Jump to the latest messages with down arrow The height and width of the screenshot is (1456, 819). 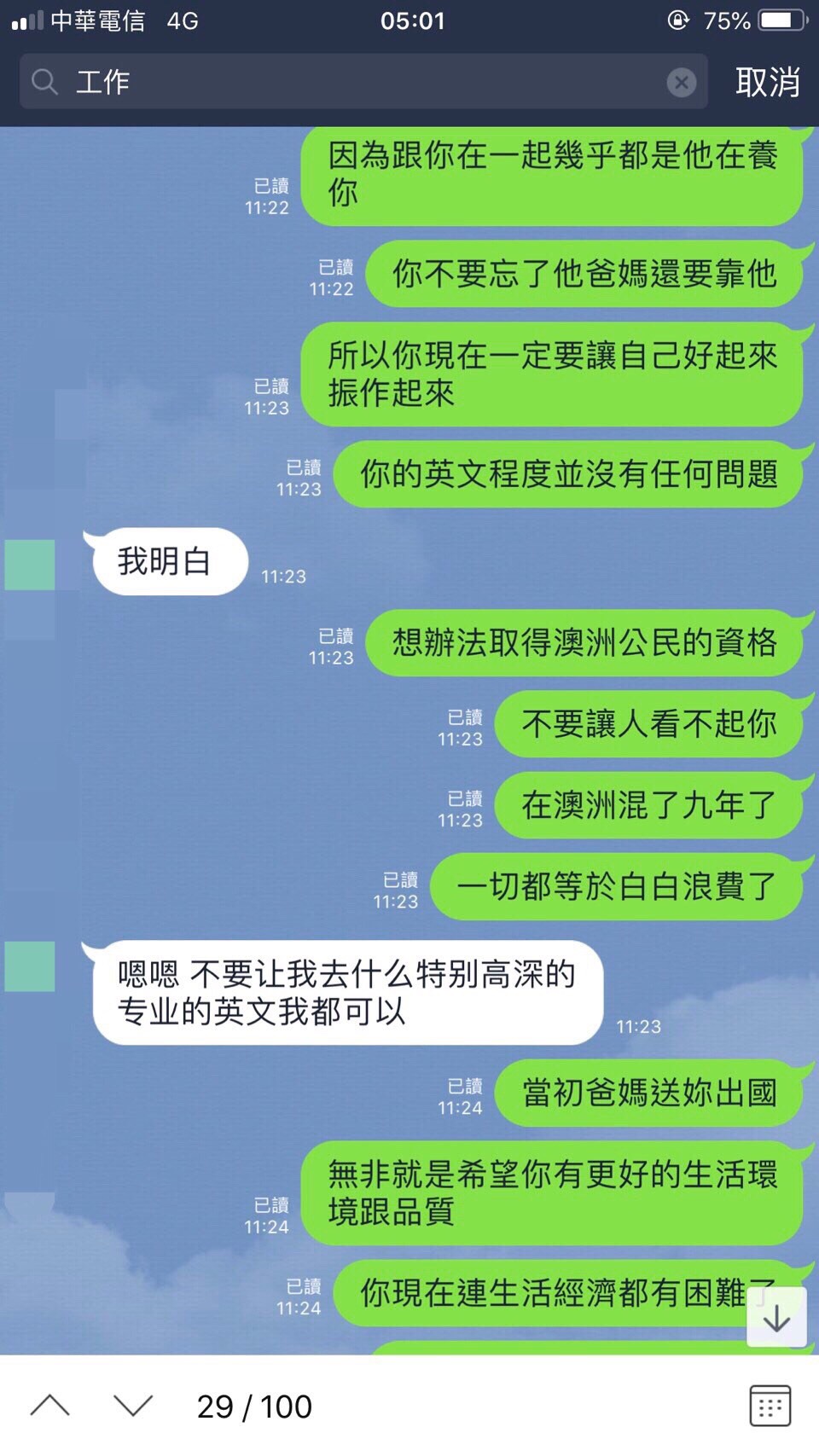776,1318
